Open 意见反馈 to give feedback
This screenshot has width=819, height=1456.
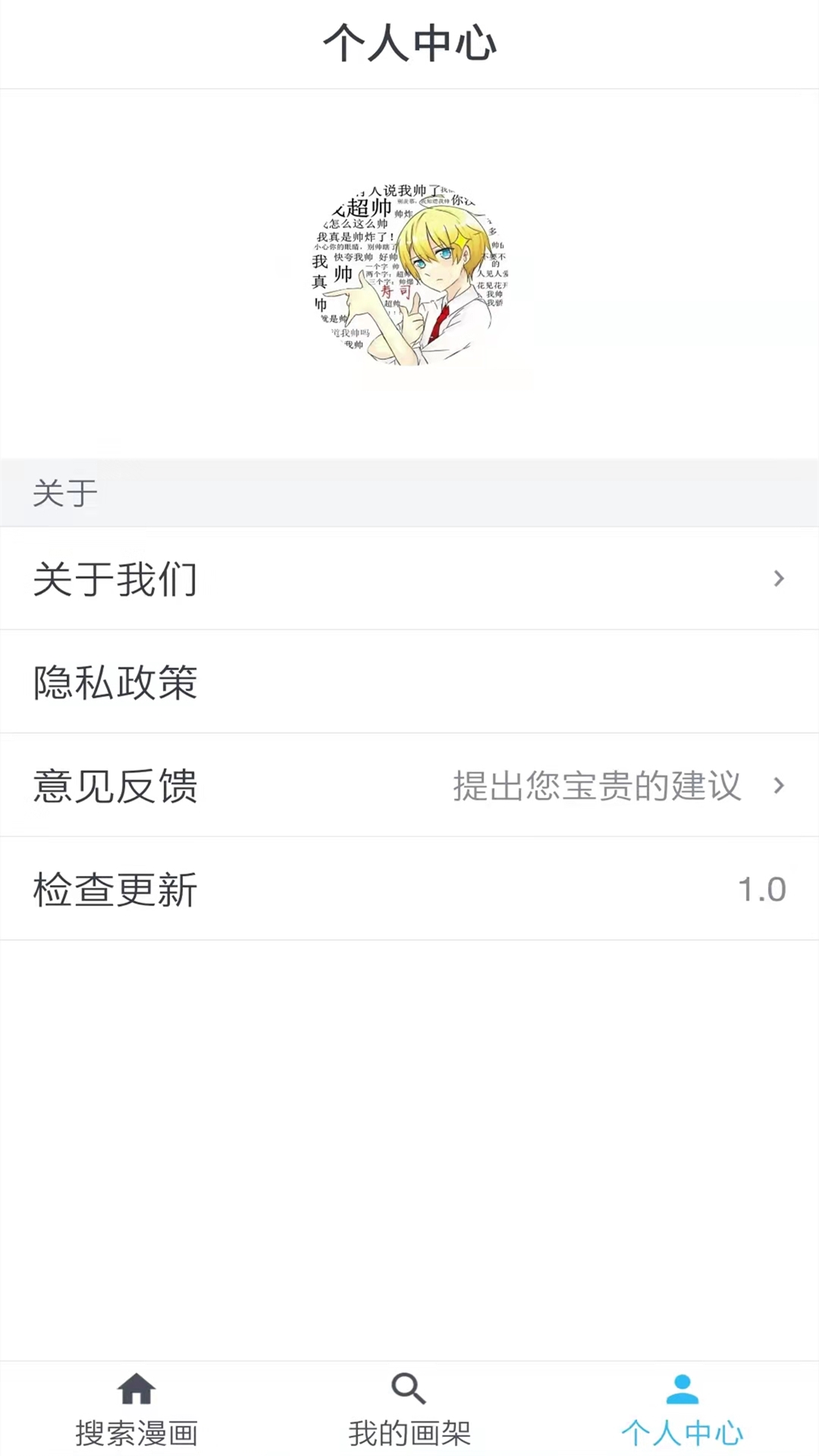[114, 786]
